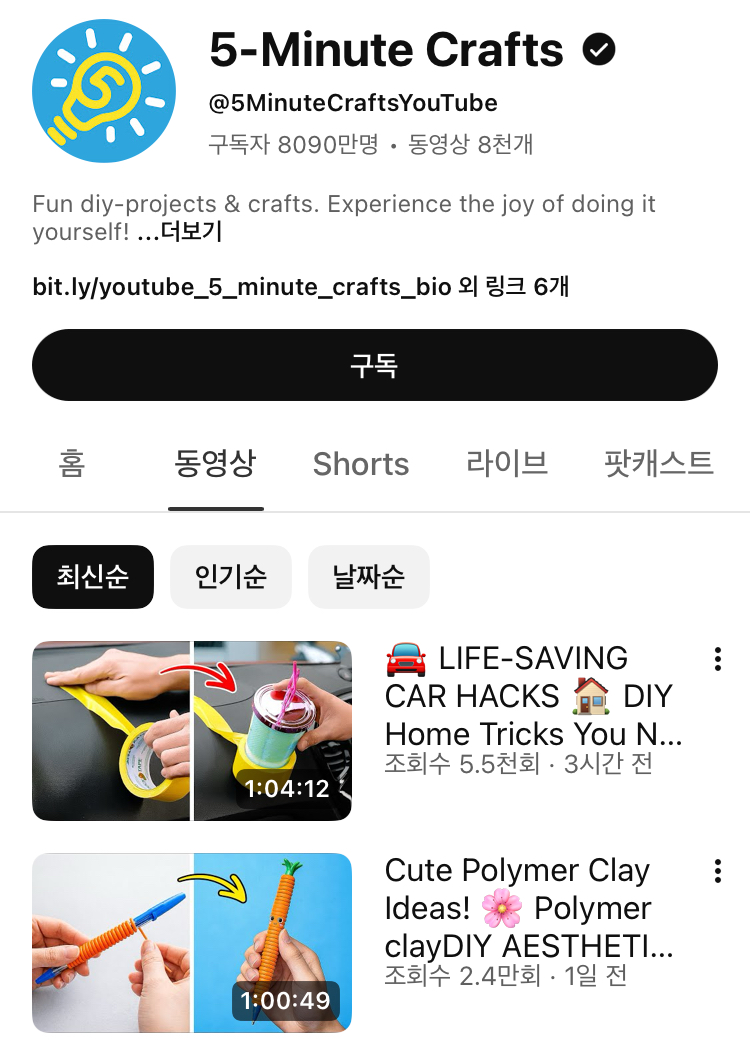This screenshot has width=750, height=1043.
Task: Switch to the Shorts tab
Action: click(x=361, y=464)
